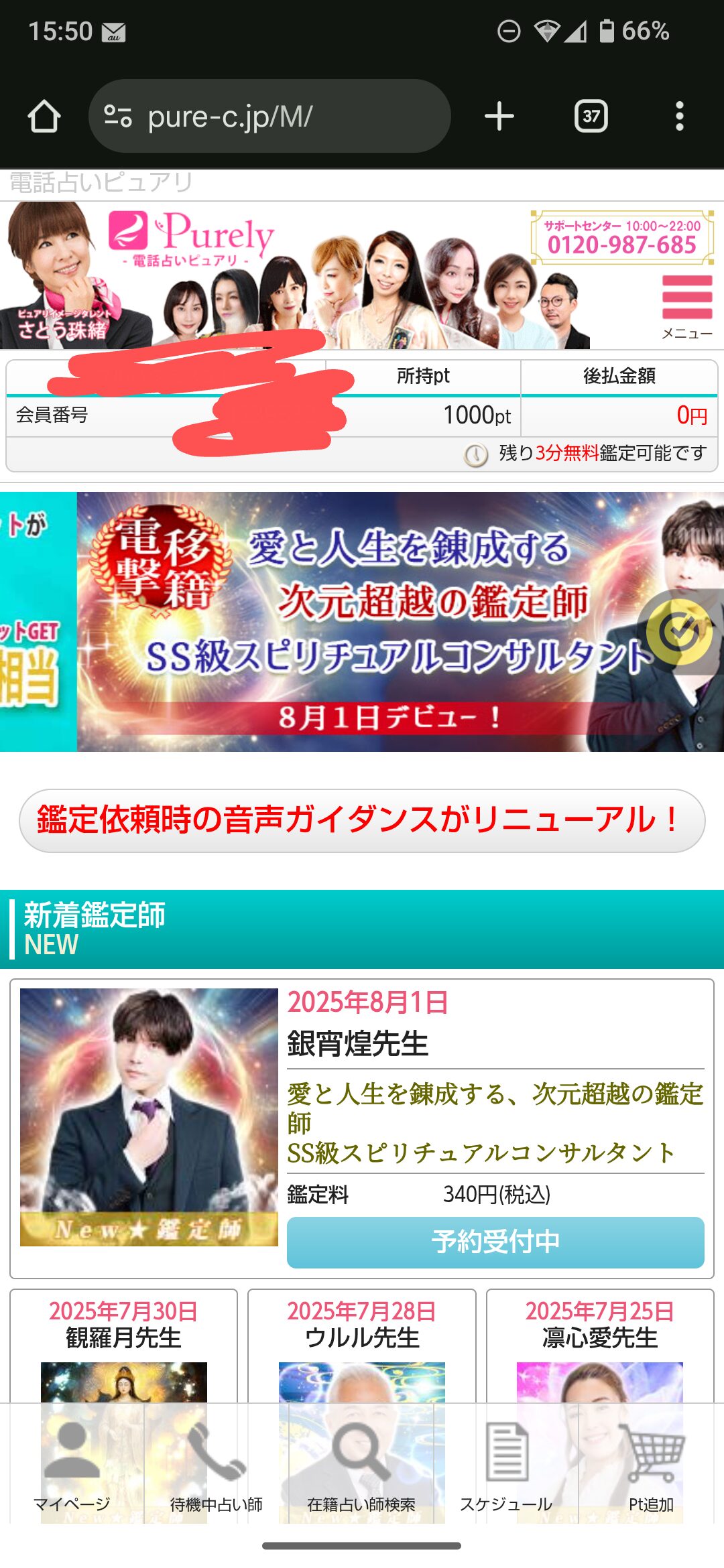This screenshot has width=724, height=1568.
Task: Open the ウルル先生 card
Action: 362,1347
